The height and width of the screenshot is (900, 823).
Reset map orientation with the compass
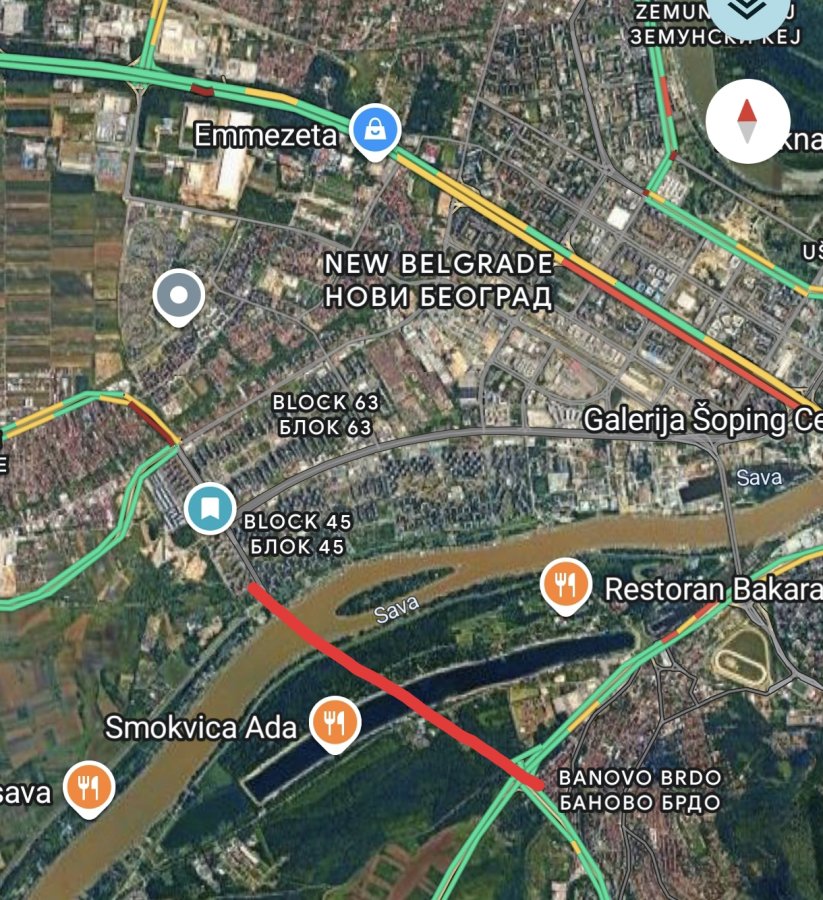pos(747,121)
